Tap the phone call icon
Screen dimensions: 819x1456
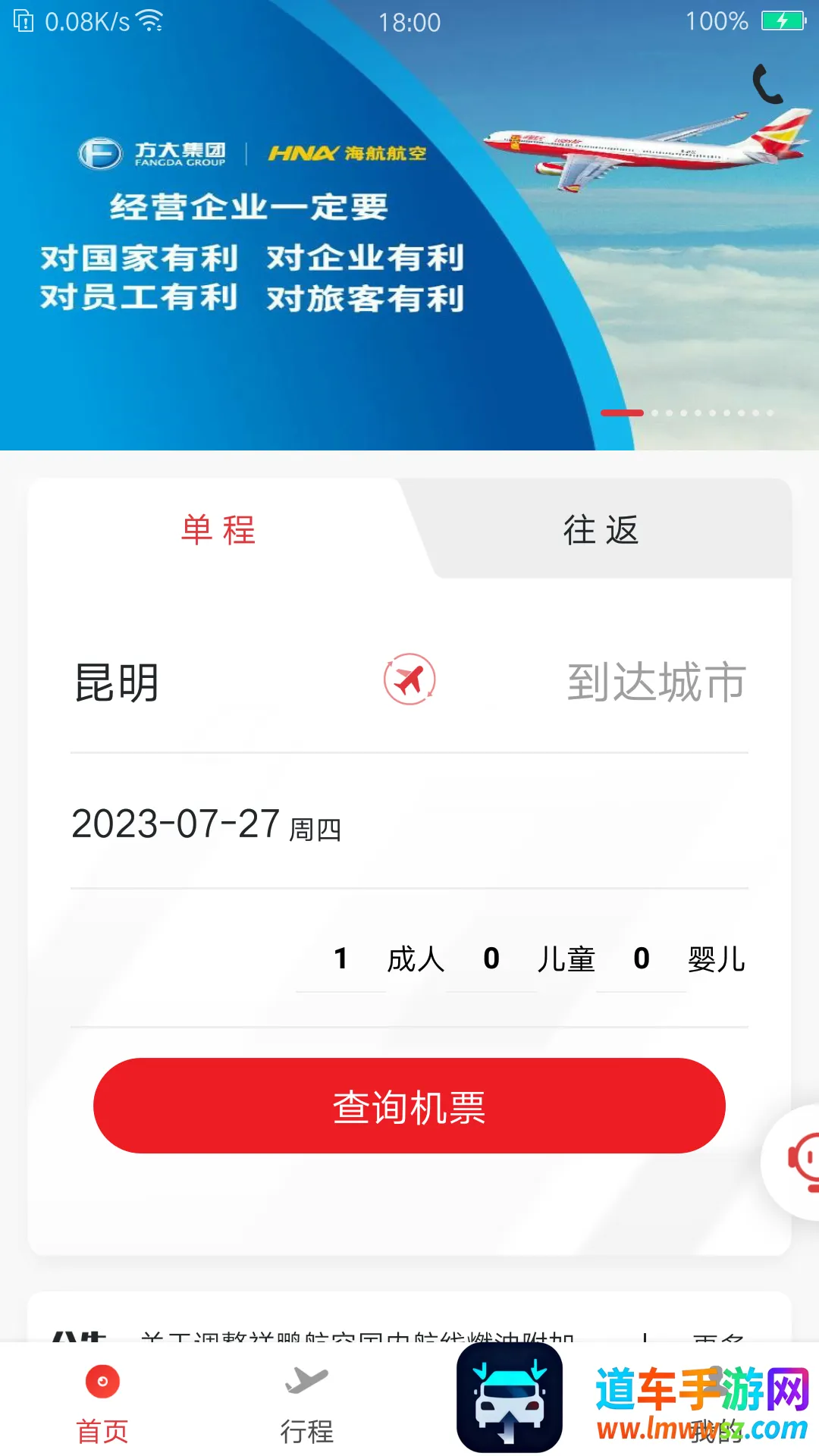767,84
